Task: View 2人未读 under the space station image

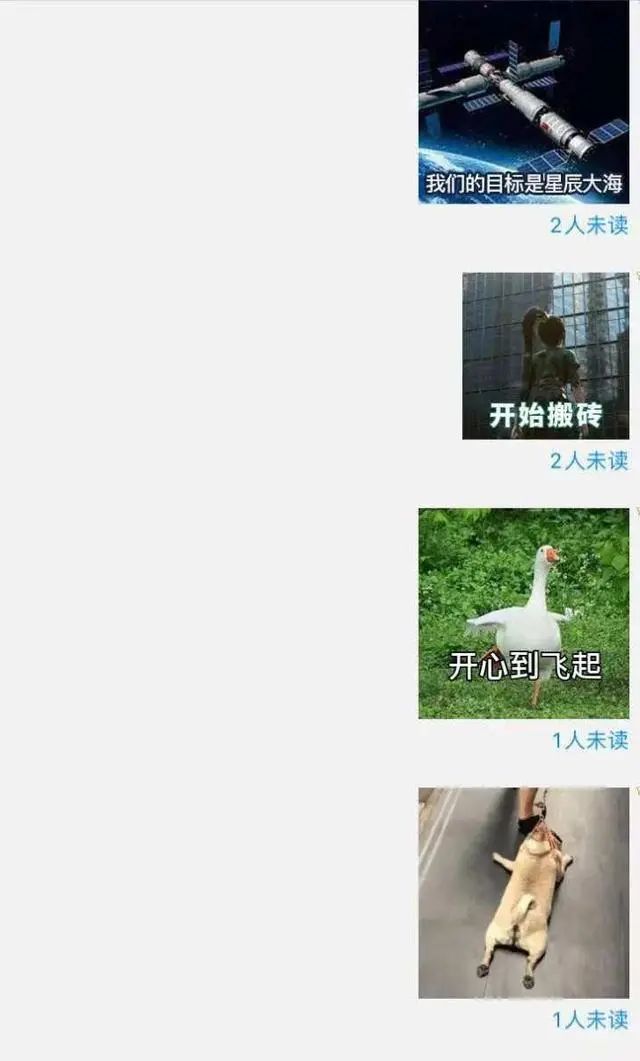Action: pos(589,225)
